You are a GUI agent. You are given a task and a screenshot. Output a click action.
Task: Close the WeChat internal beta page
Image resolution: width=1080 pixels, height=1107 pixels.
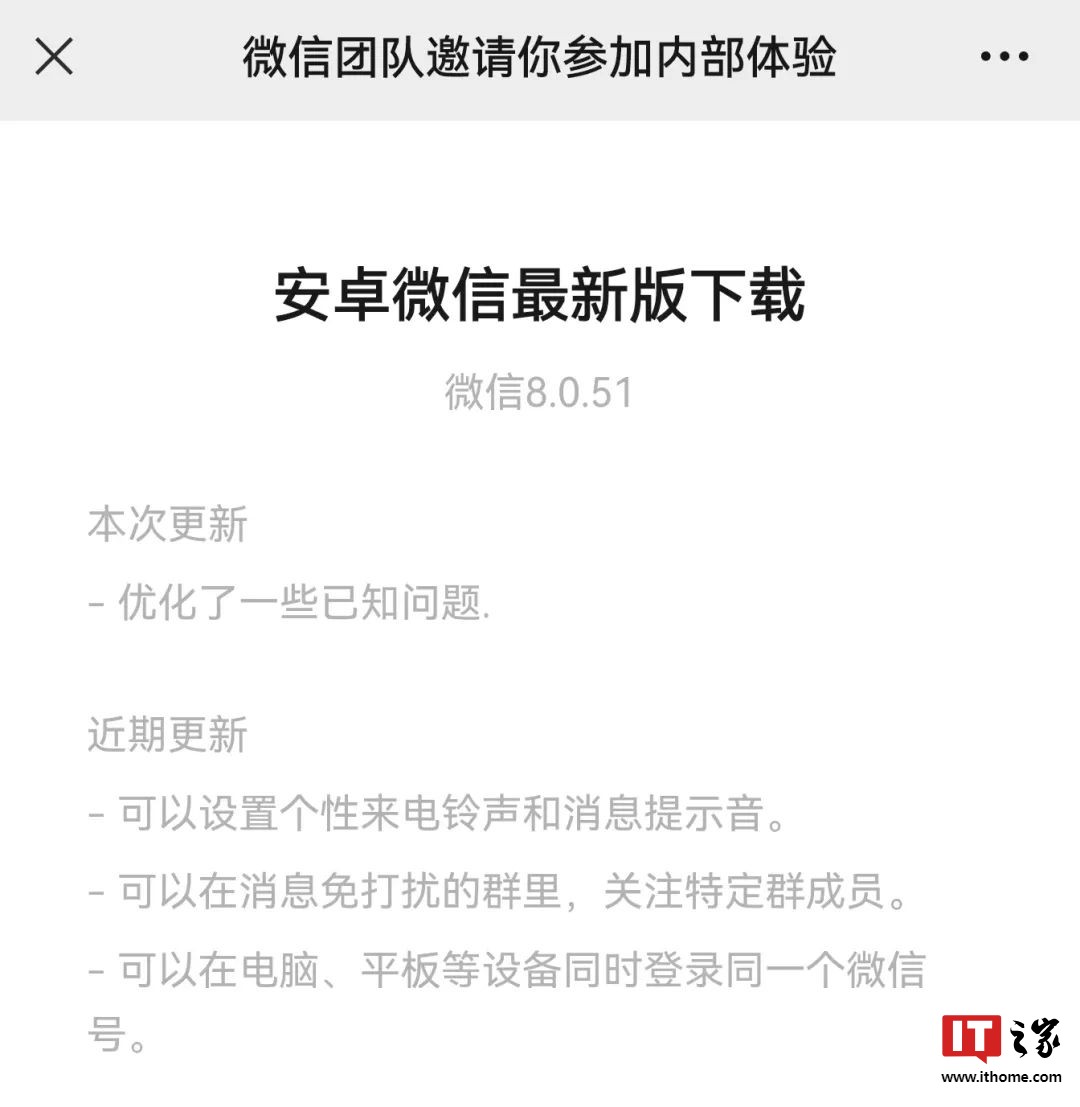pyautogui.click(x=54, y=57)
